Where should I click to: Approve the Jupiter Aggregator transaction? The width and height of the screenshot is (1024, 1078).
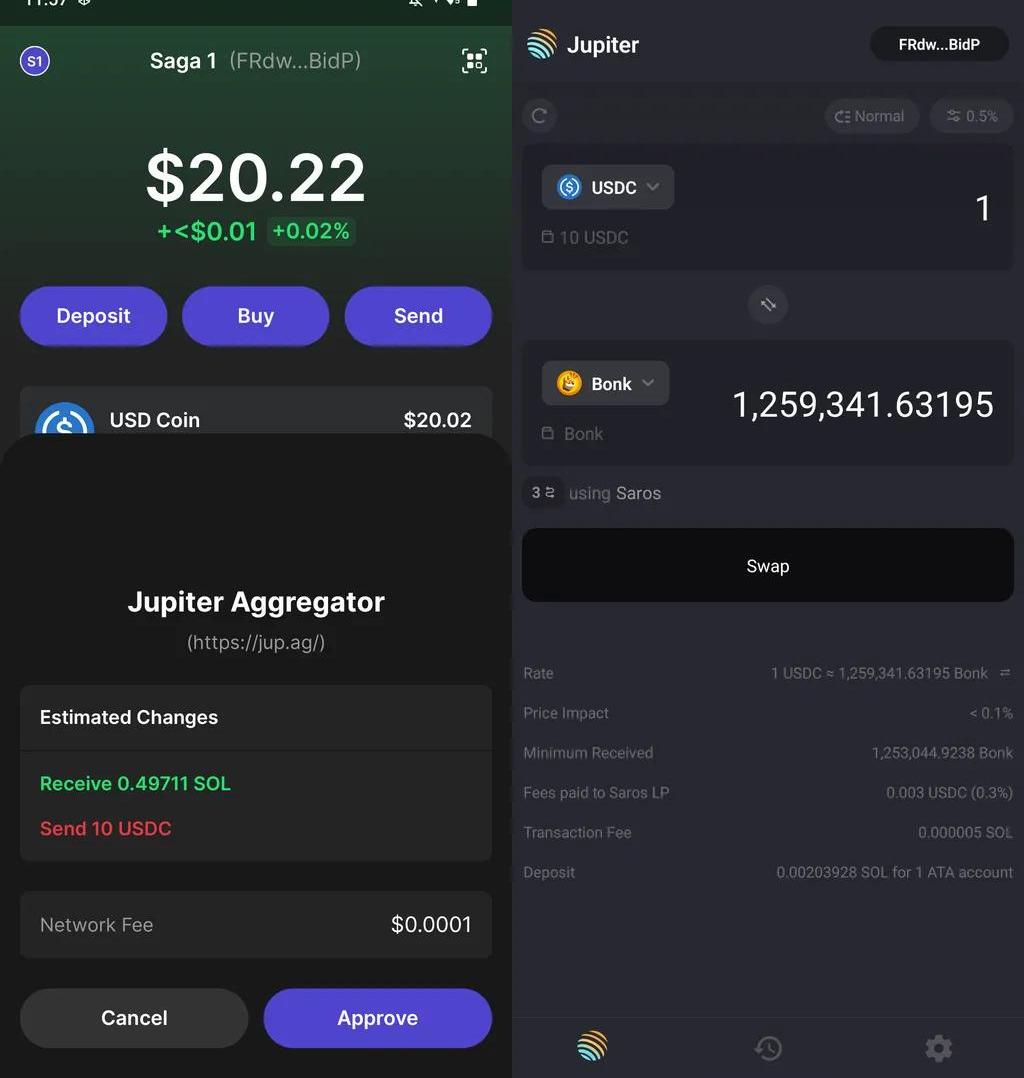(377, 1018)
